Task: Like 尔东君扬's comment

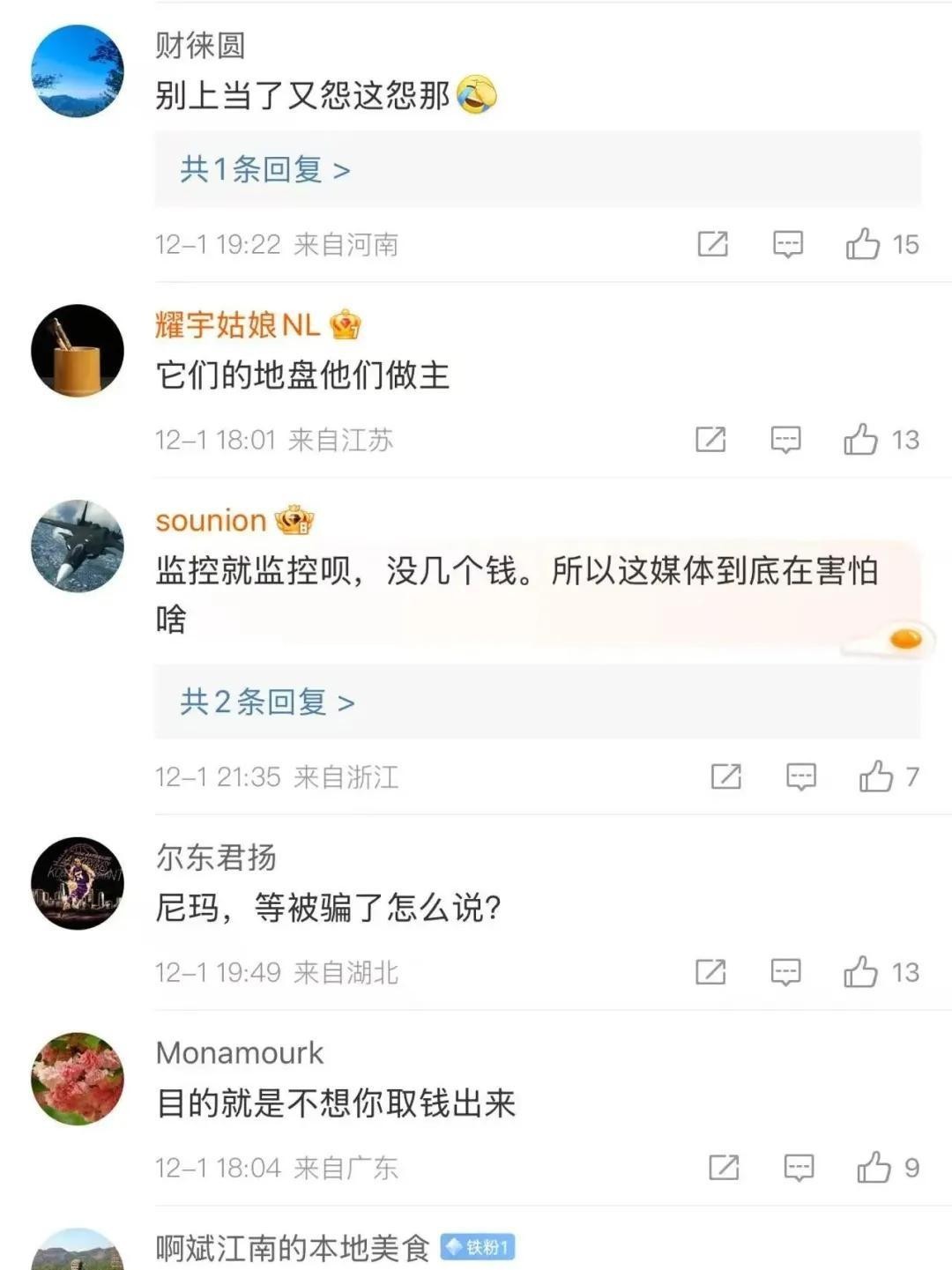Action: [861, 972]
